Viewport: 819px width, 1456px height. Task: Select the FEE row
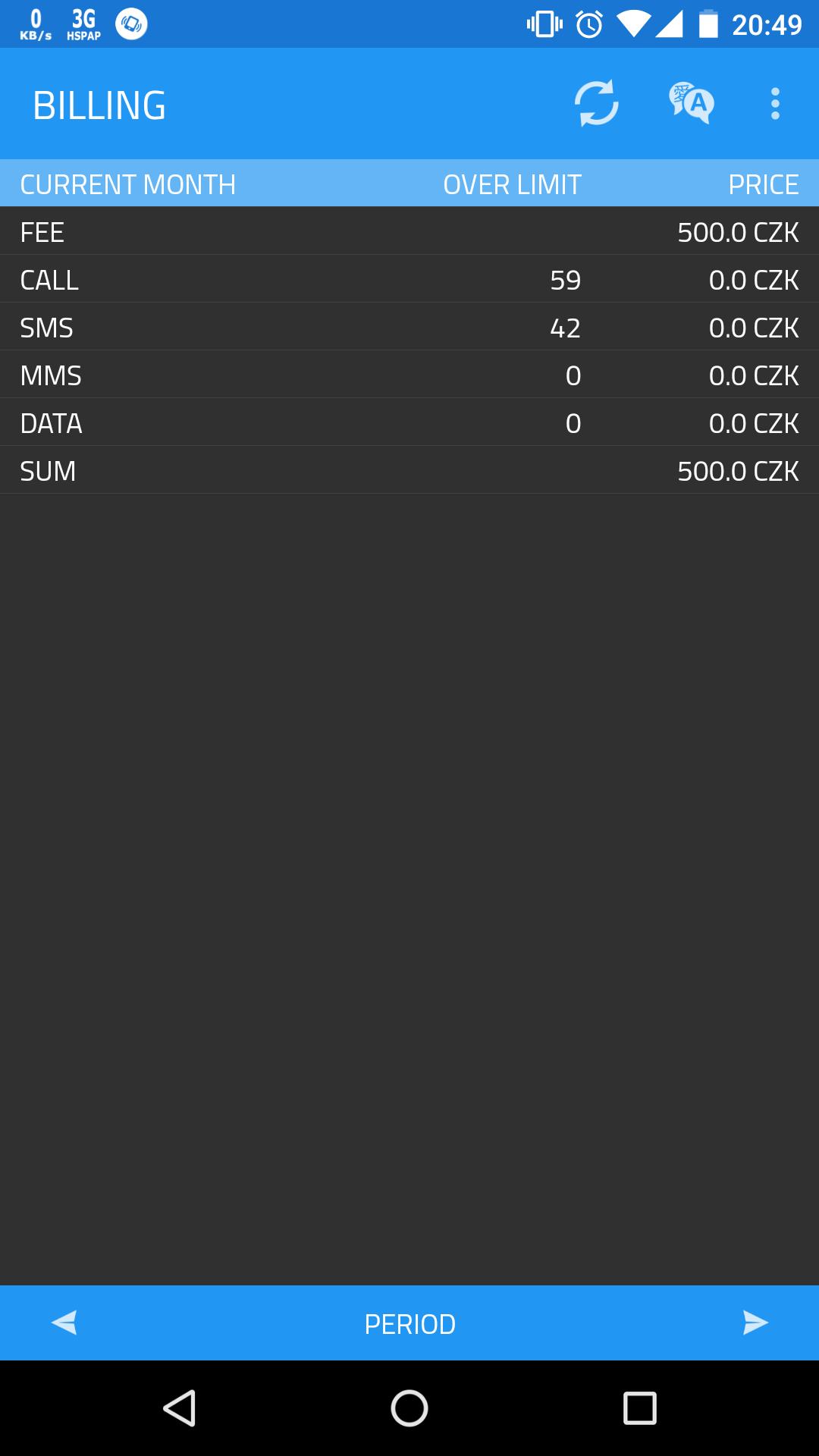pyautogui.click(x=409, y=232)
